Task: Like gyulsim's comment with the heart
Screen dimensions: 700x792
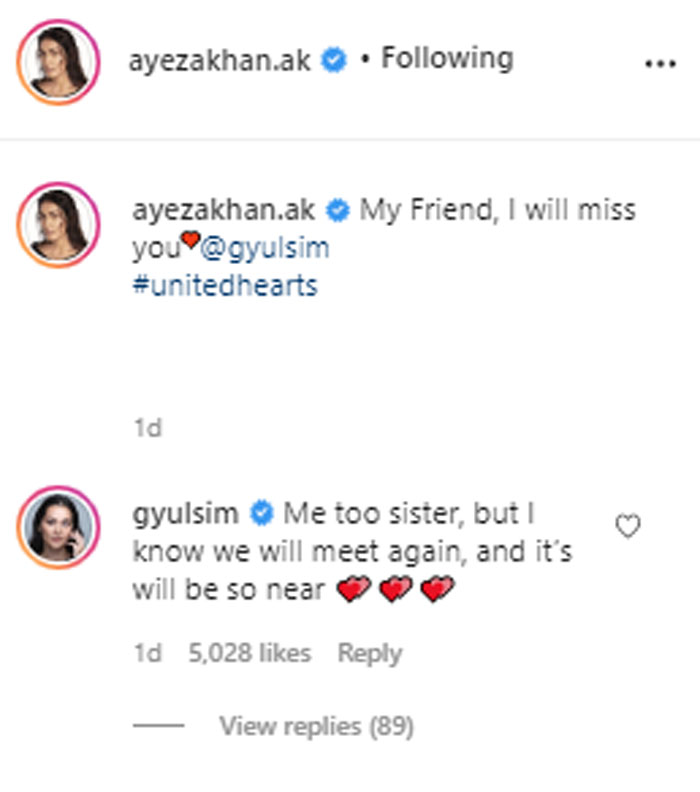Action: point(627,527)
